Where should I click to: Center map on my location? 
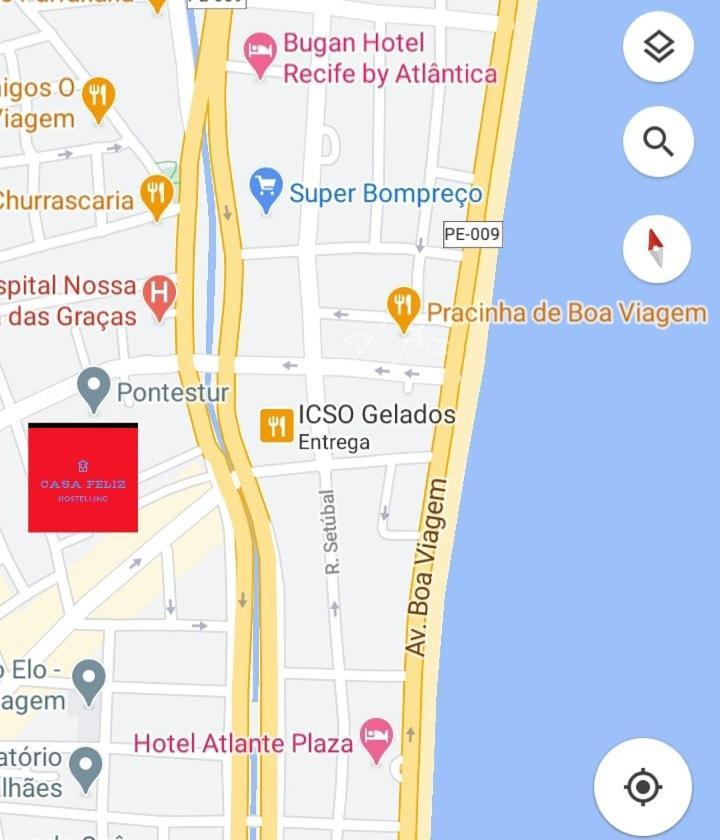coord(643,787)
